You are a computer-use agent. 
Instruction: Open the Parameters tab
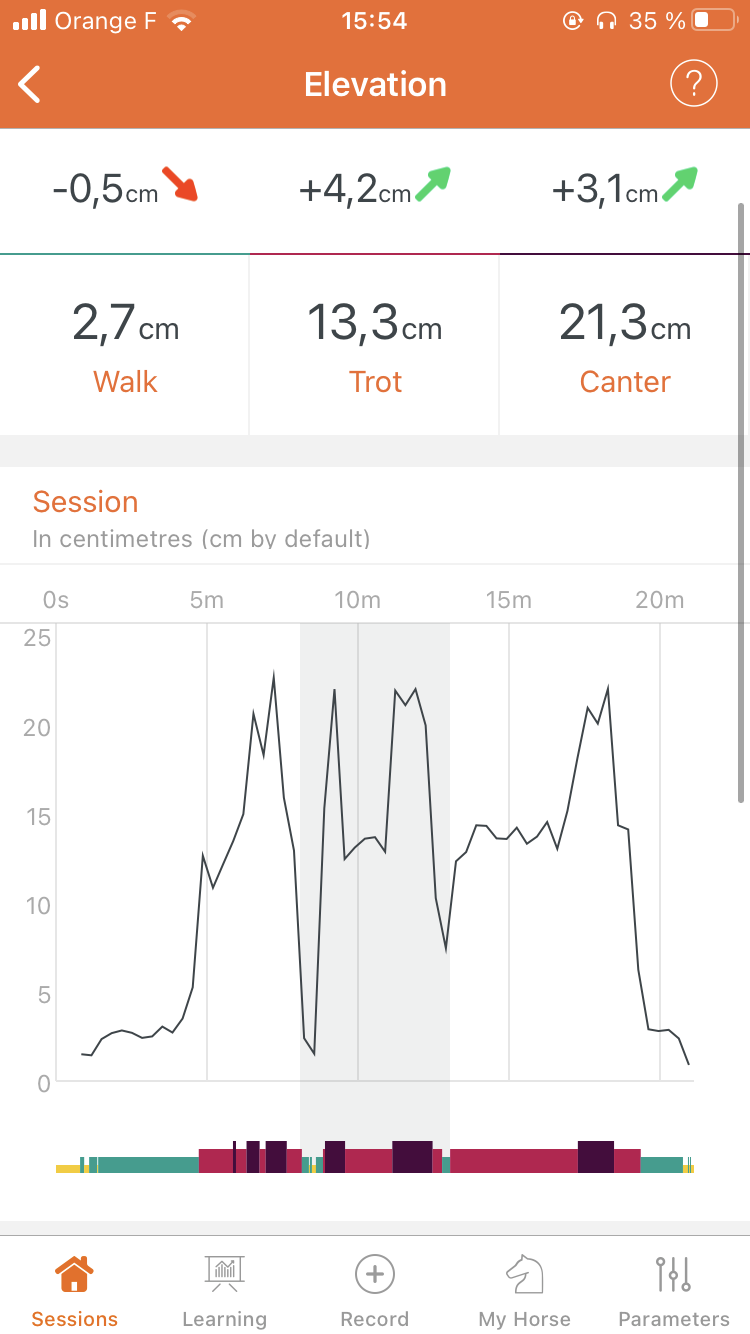(674, 1291)
